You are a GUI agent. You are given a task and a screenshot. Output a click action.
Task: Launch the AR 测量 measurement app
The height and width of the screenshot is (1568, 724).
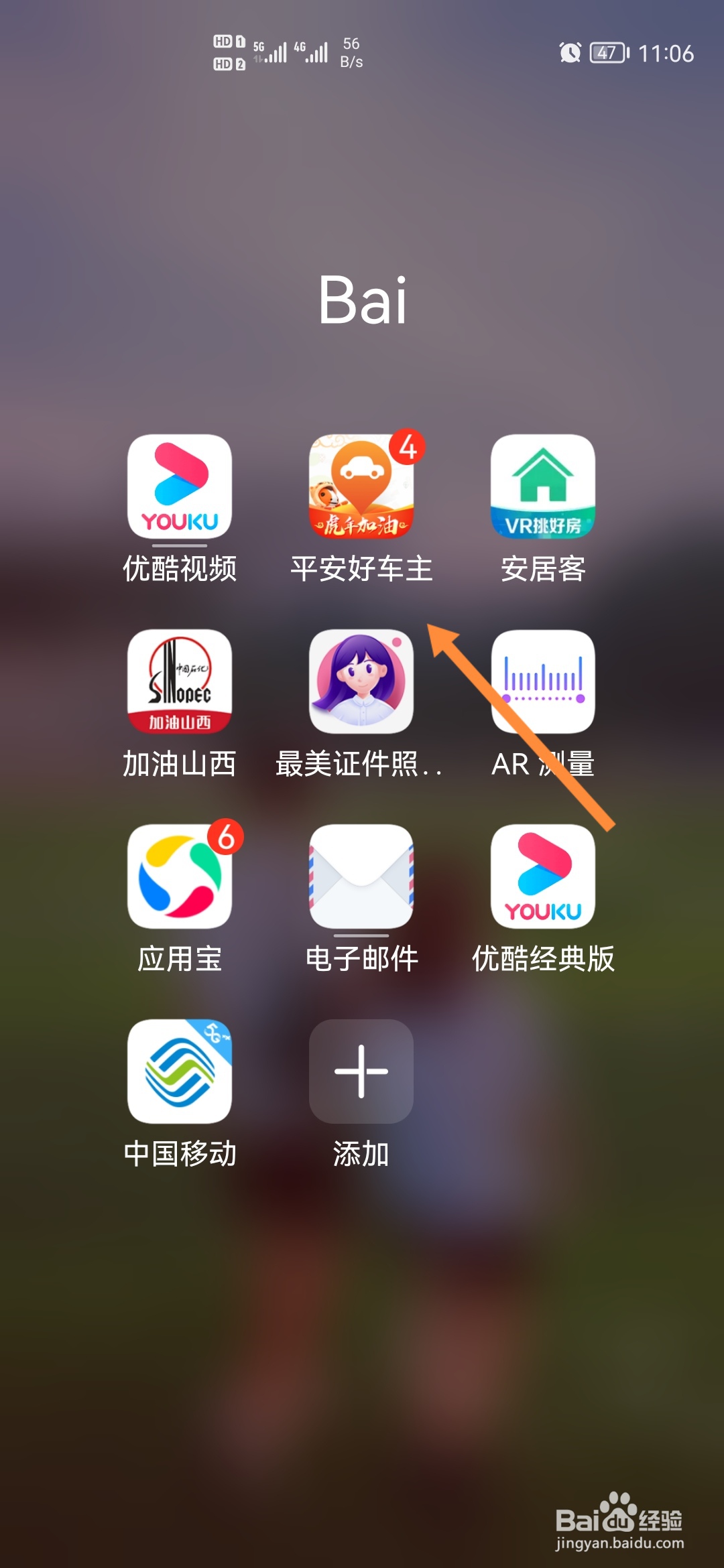pos(542,683)
